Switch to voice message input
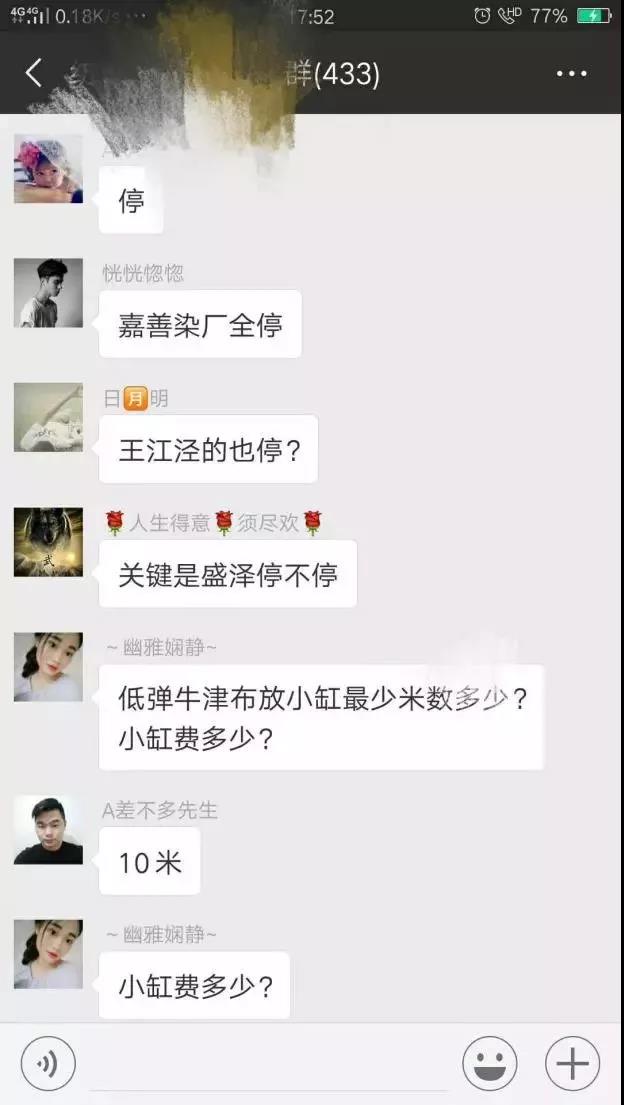This screenshot has height=1105, width=624. click(48, 1063)
